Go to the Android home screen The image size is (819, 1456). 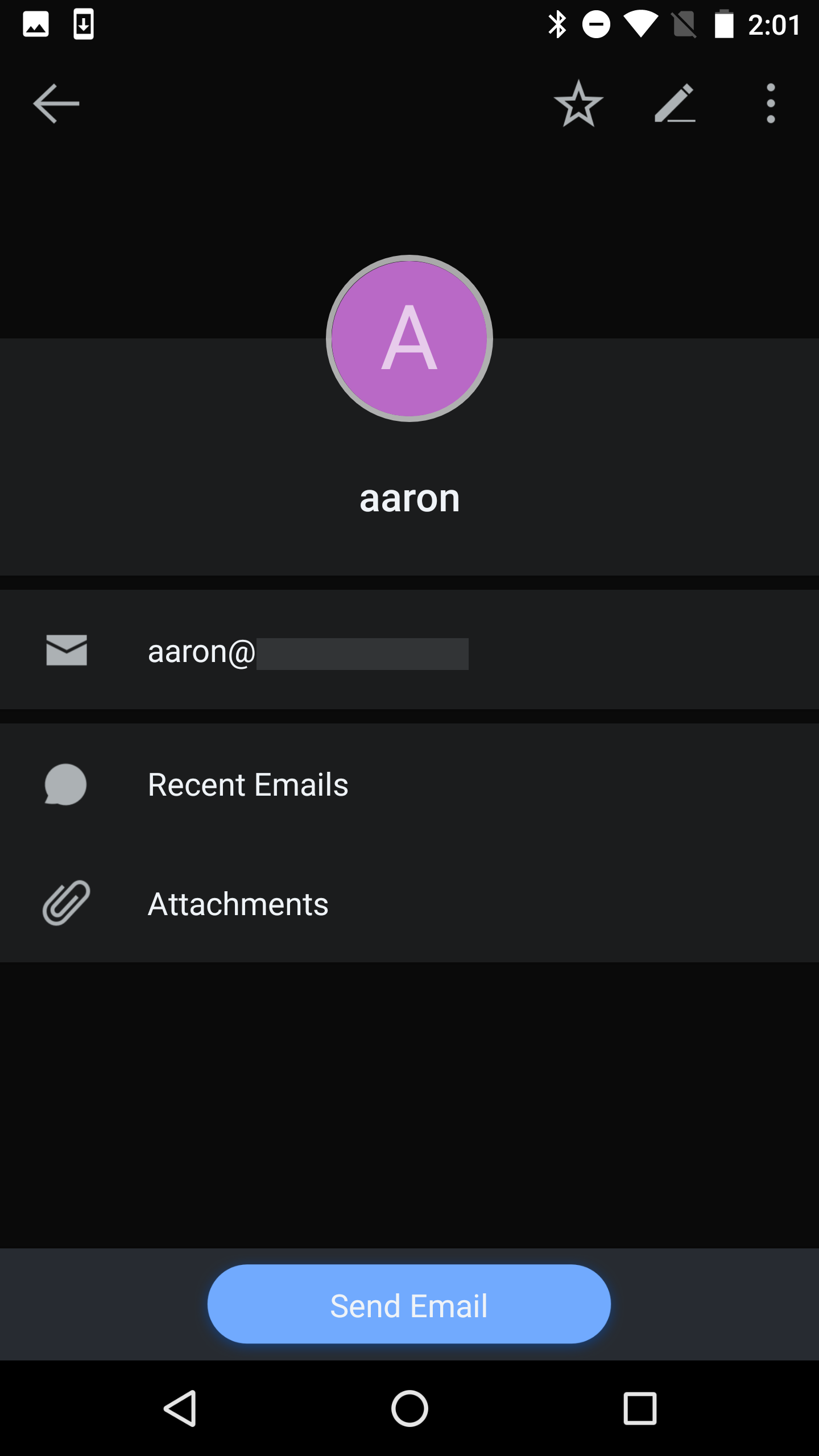tap(409, 1408)
